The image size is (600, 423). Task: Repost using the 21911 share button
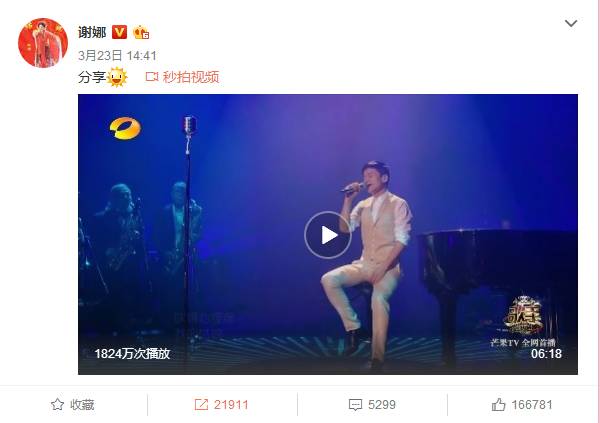click(x=221, y=404)
